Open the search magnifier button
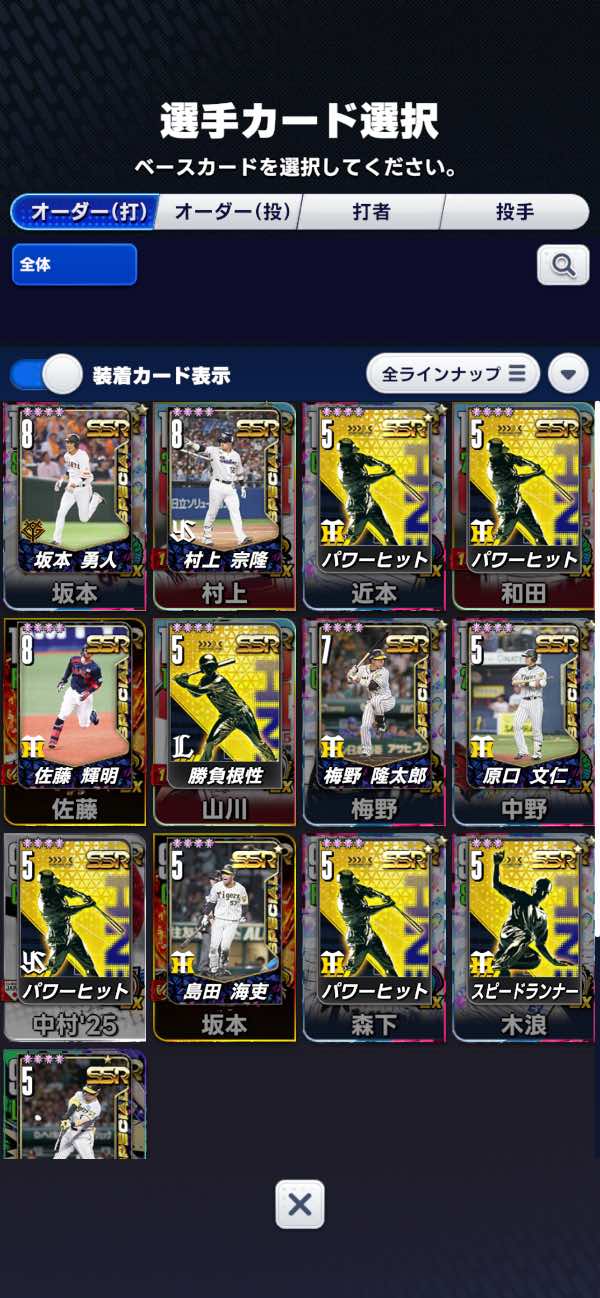Image resolution: width=600 pixels, height=1298 pixels. 563,265
